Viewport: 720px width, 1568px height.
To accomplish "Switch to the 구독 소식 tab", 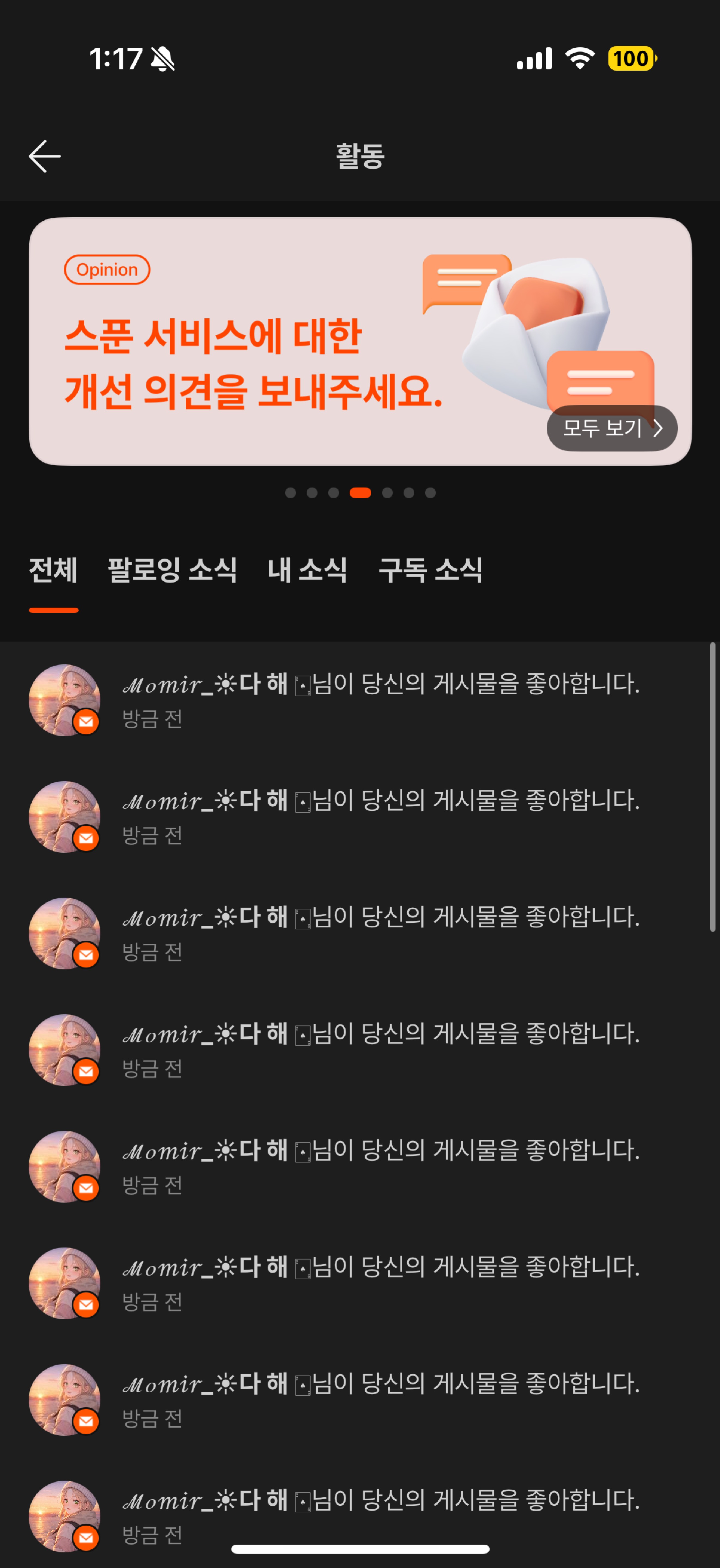I will point(430,570).
